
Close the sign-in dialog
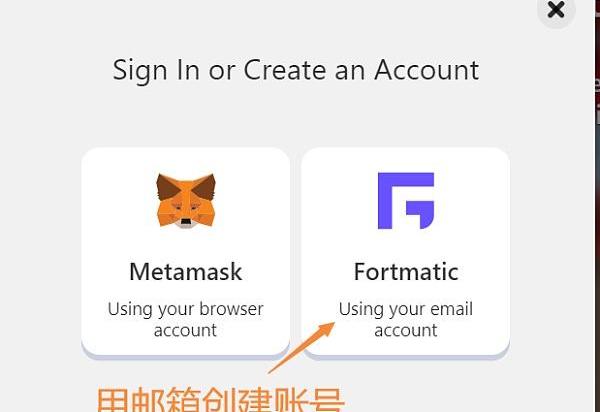556,10
